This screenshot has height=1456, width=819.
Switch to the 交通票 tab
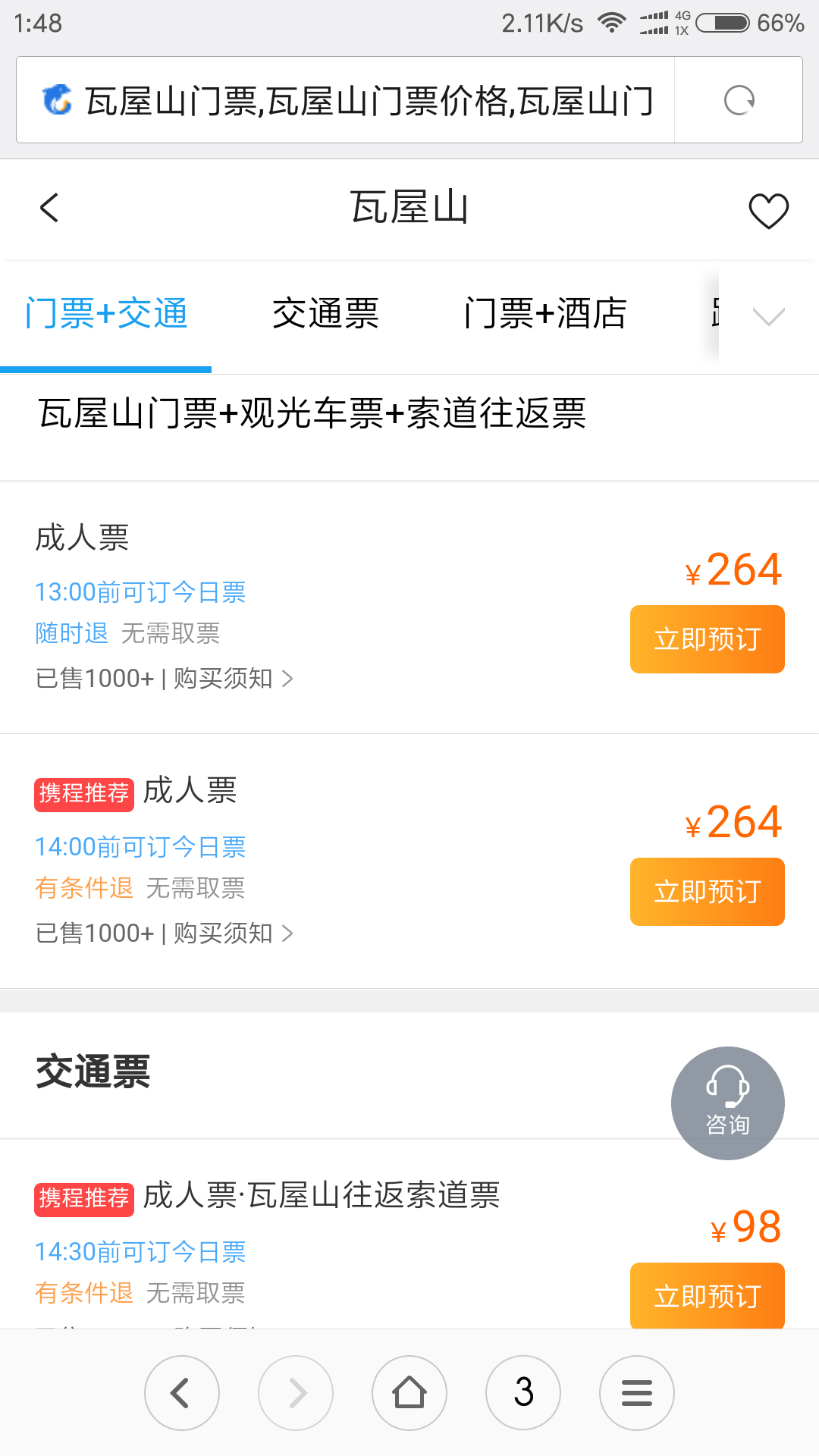(x=325, y=313)
